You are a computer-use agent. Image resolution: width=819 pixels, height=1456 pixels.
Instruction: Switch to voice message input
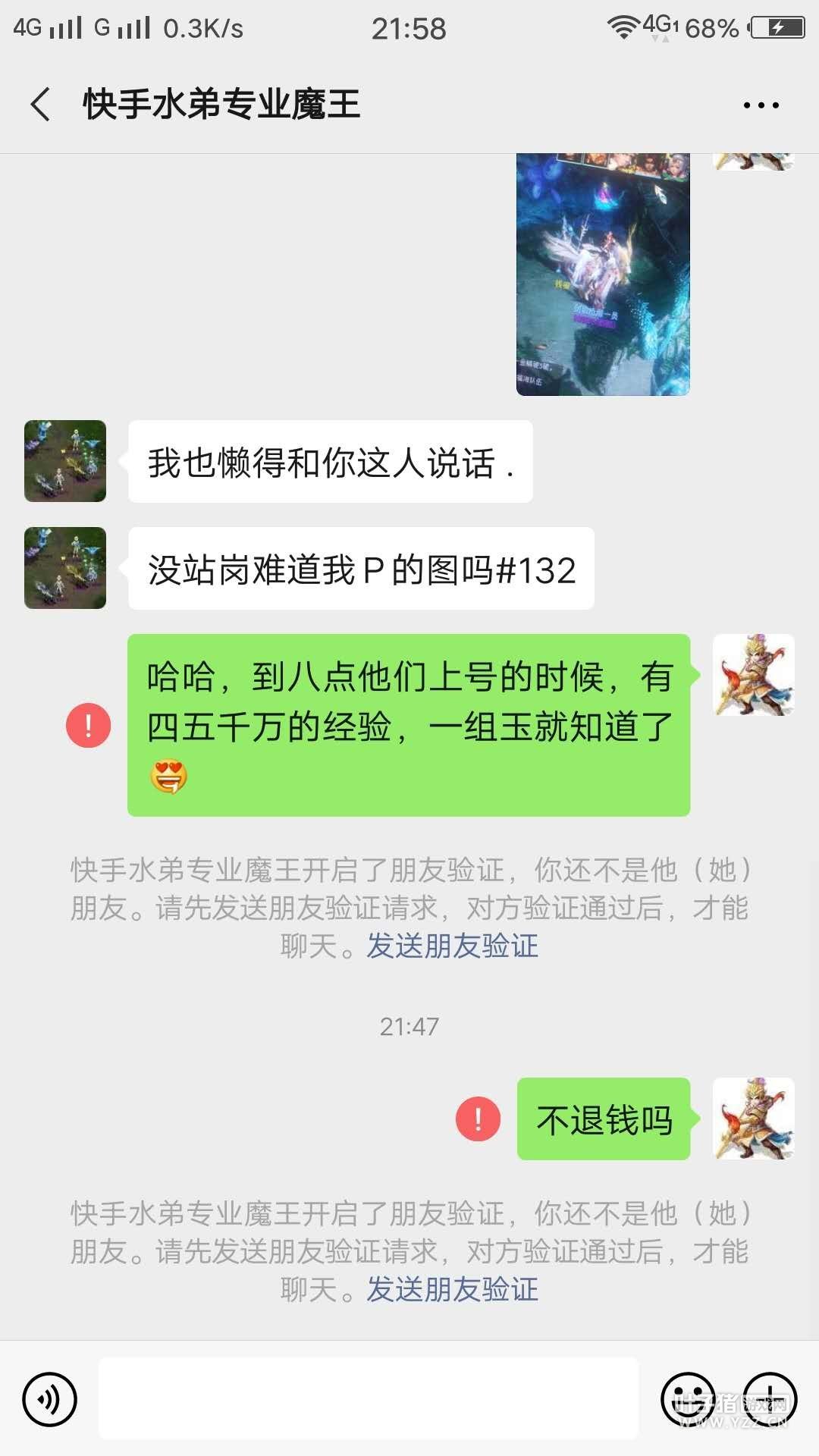[50, 1399]
